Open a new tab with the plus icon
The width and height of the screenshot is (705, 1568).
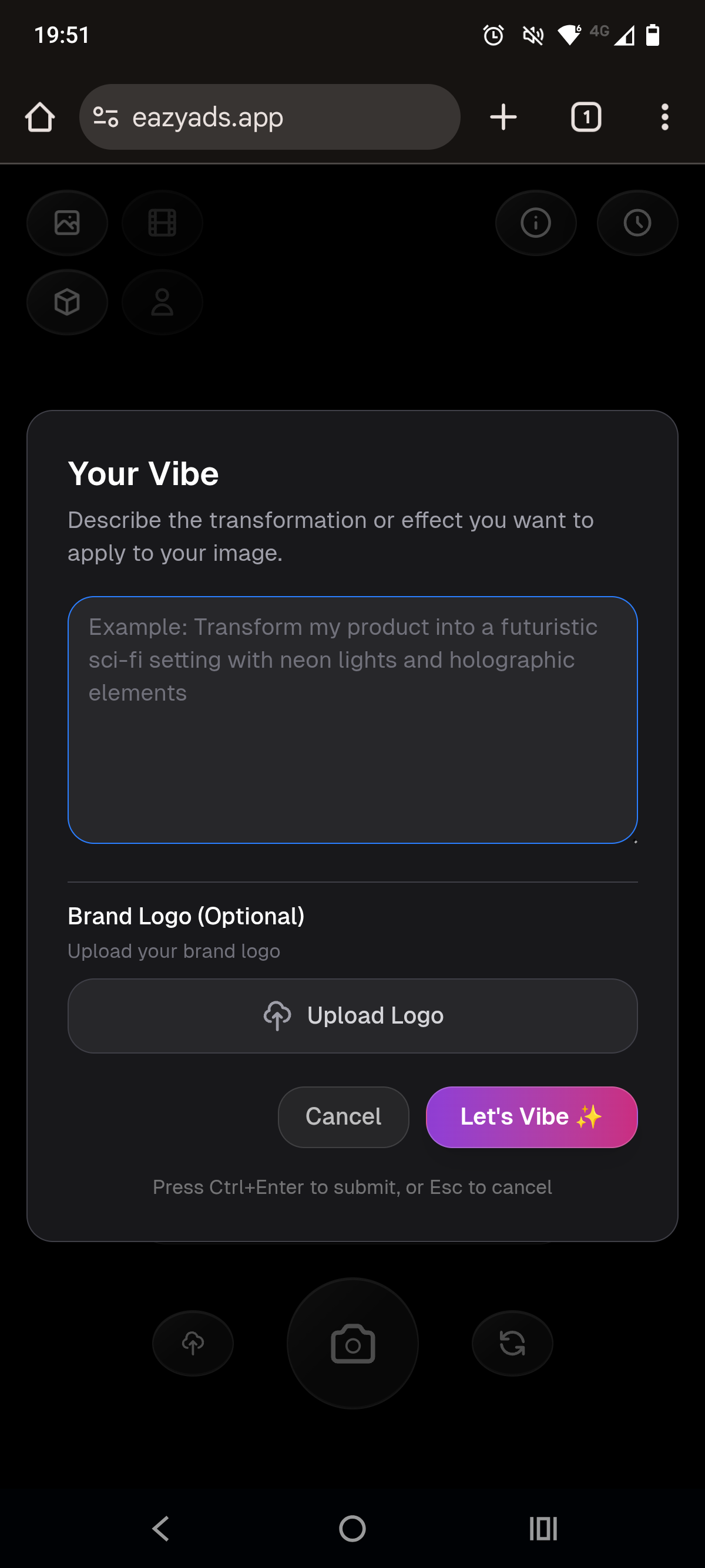503,117
